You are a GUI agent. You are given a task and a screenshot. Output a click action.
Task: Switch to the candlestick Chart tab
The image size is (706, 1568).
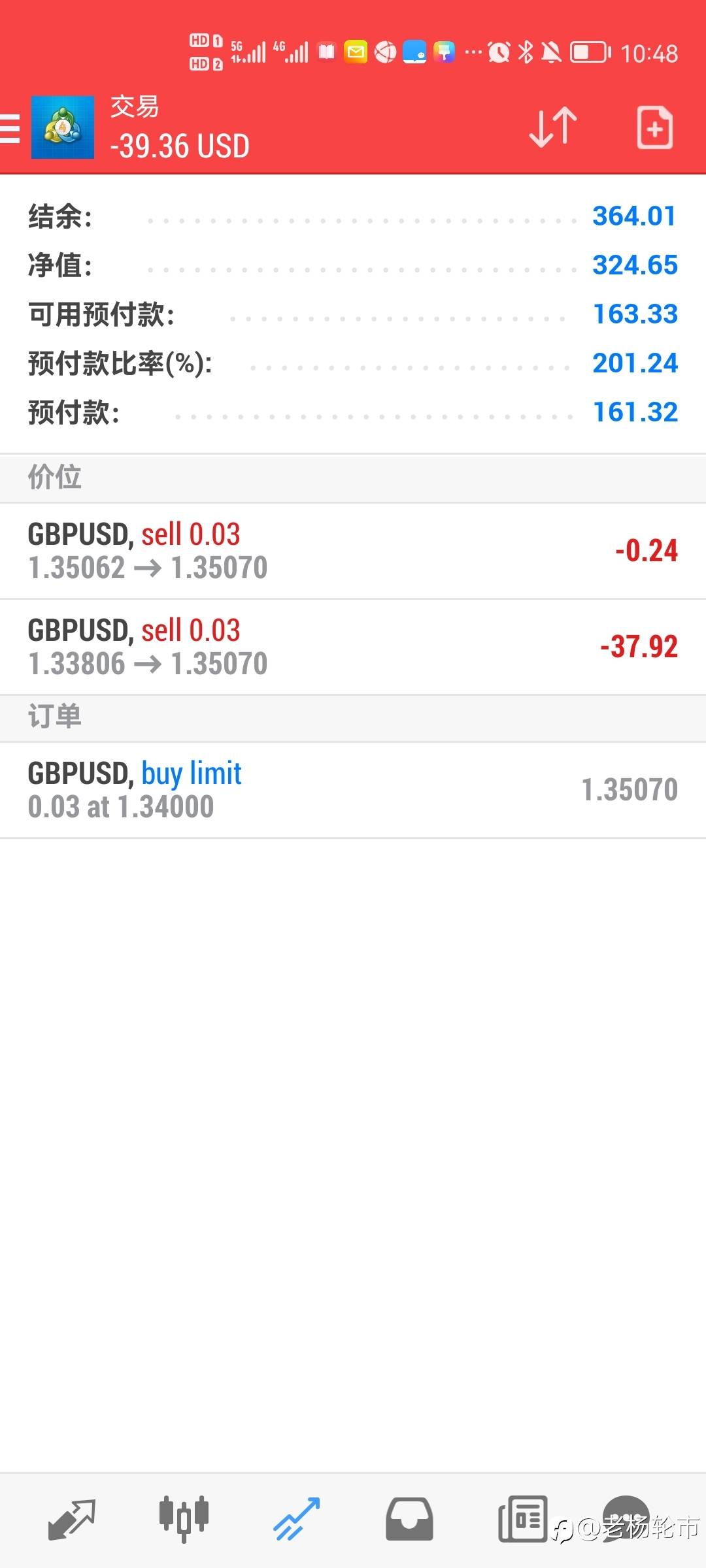pyautogui.click(x=184, y=1519)
